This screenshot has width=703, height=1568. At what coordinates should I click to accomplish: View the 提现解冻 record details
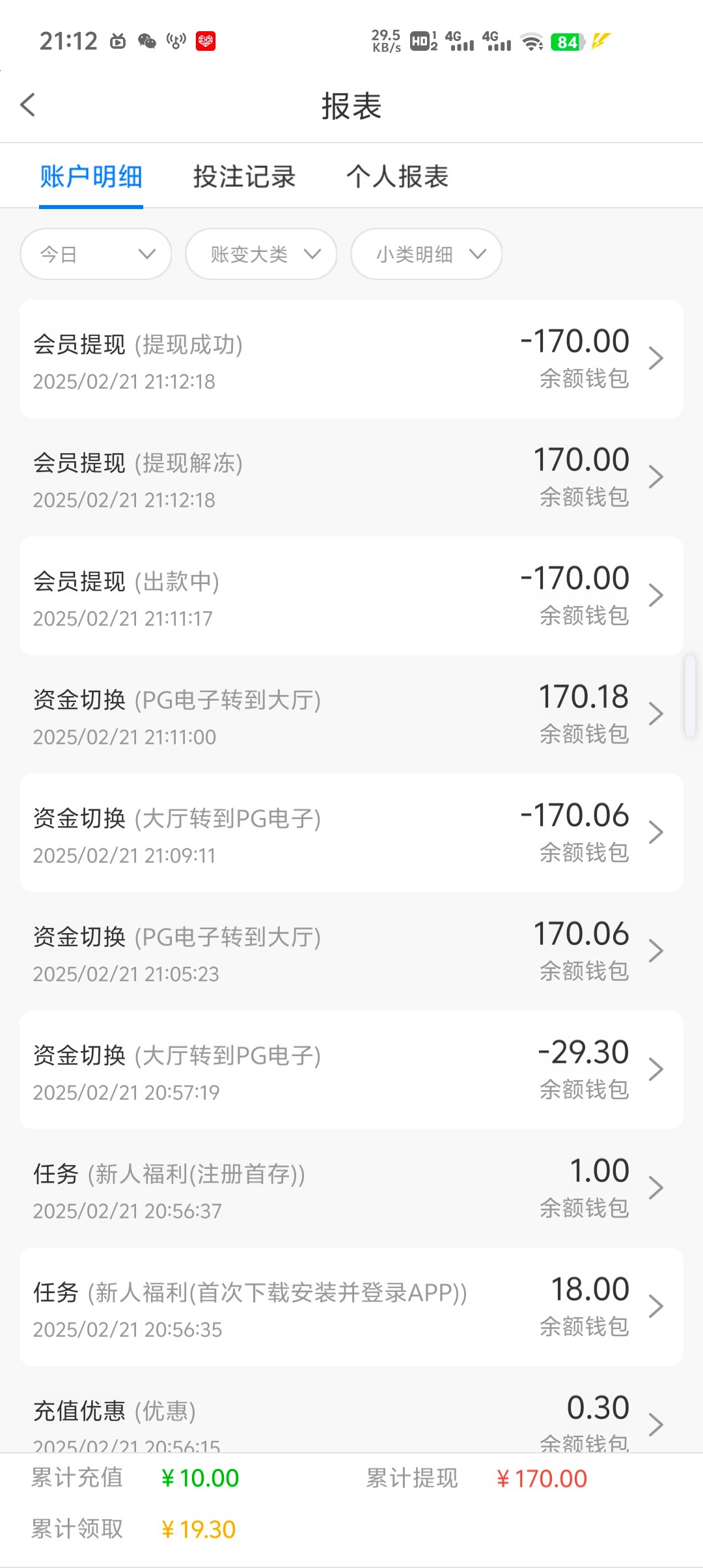click(x=351, y=477)
